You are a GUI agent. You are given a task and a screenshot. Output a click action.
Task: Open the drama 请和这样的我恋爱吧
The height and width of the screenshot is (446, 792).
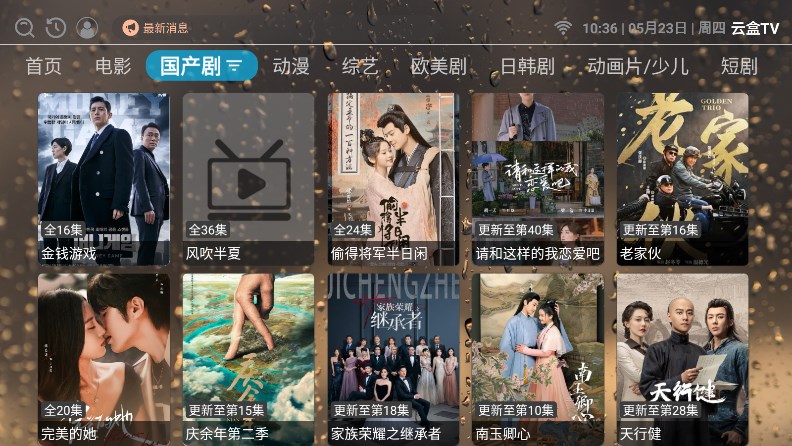tap(538, 178)
